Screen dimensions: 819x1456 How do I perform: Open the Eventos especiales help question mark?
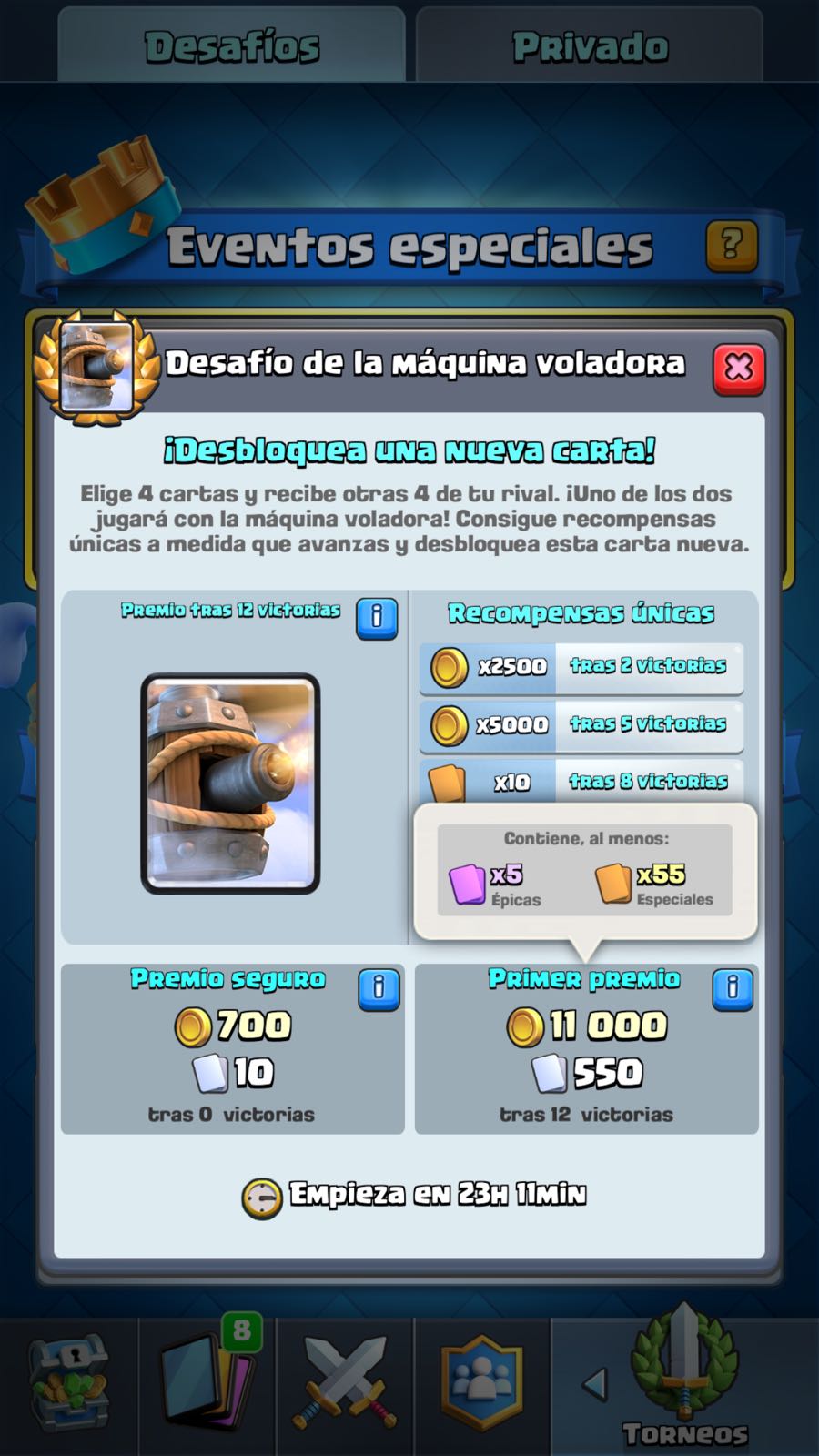732,246
